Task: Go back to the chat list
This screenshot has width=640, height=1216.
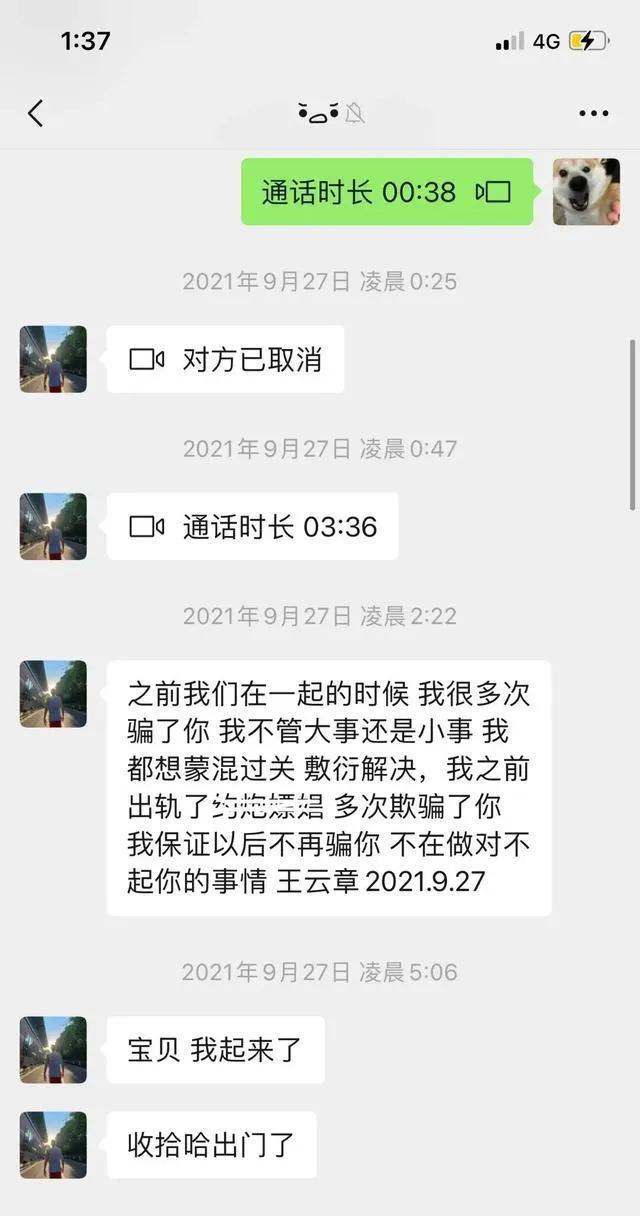Action: (36, 113)
